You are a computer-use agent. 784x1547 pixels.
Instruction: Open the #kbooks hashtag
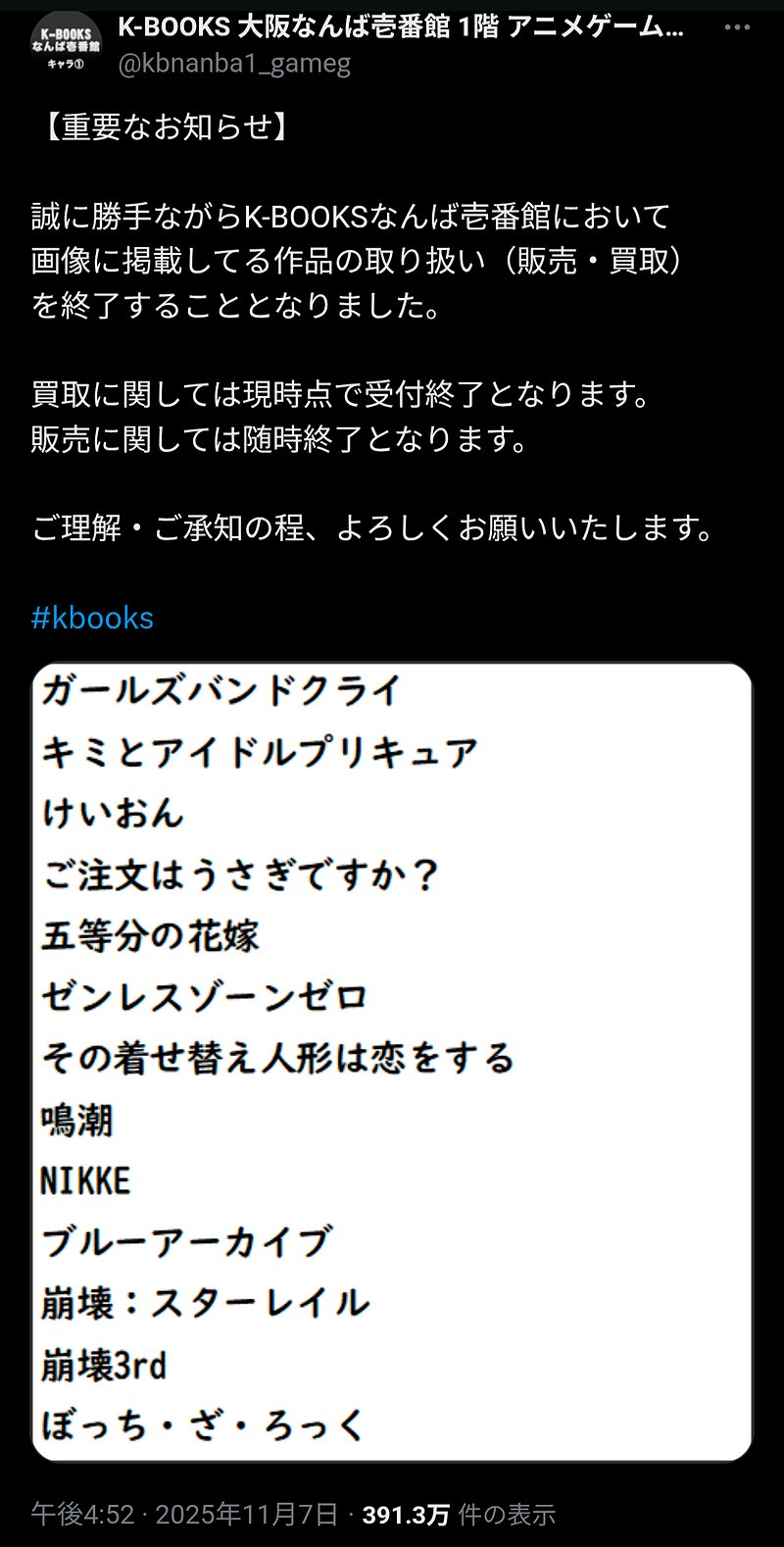92,618
